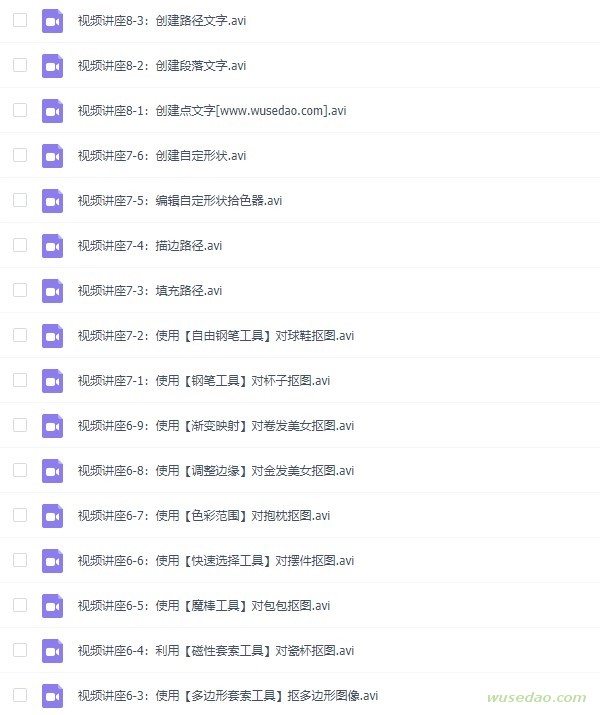The image size is (600, 715).
Task: Open 视频讲座7-5：编辑自定形状拾色器.avi
Action: 180,201
